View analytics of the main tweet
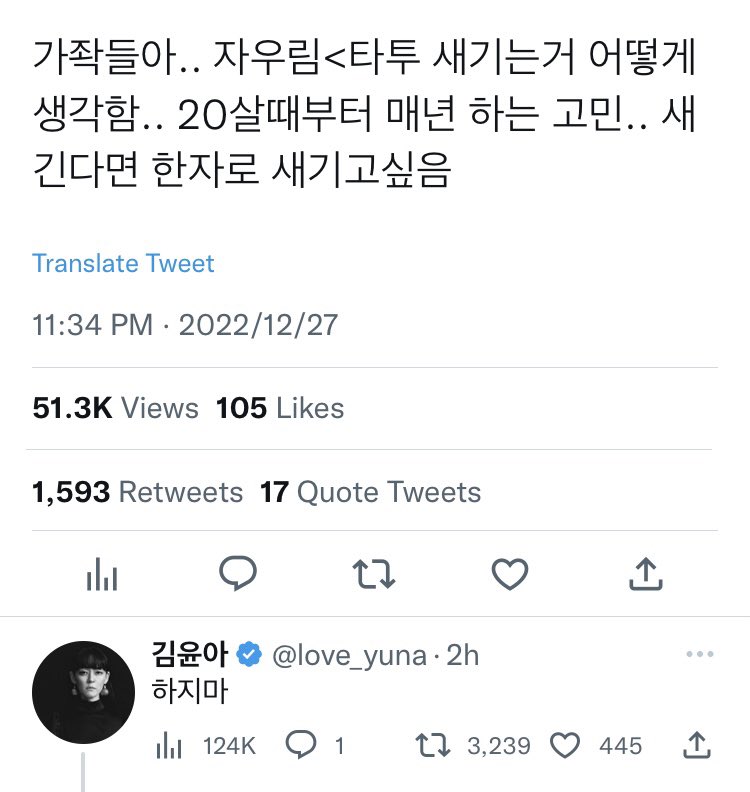The height and width of the screenshot is (792, 750). click(102, 574)
